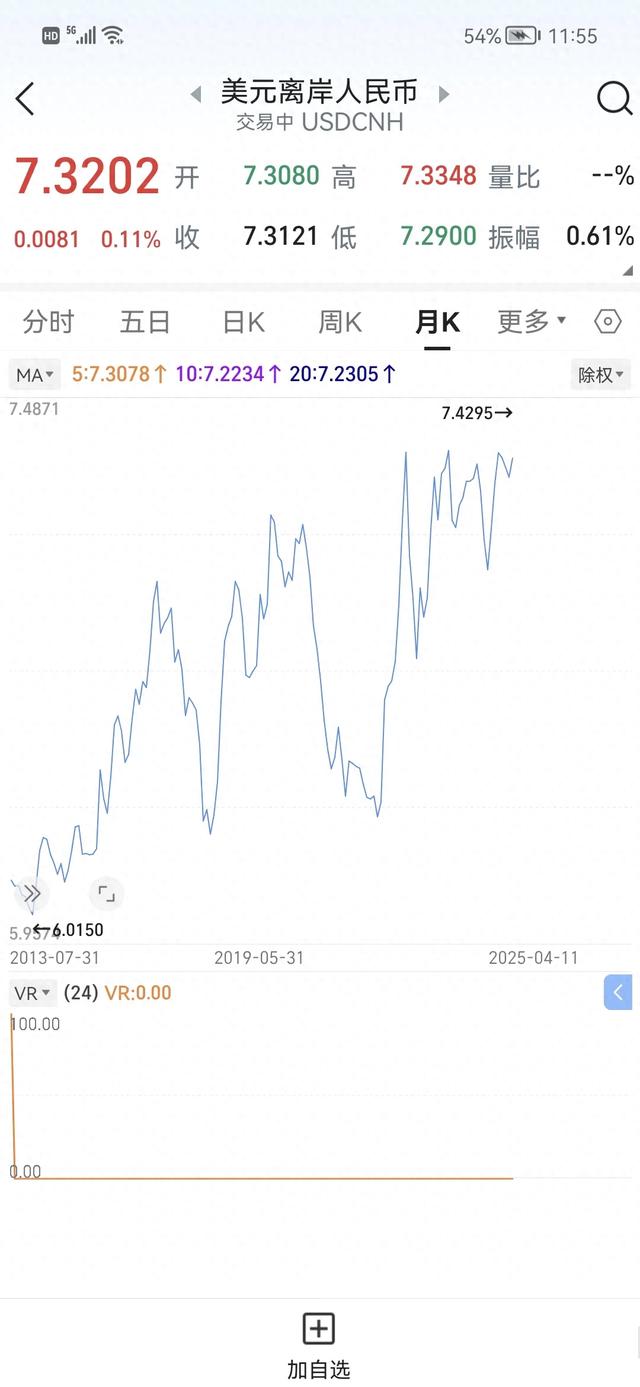Expand quote details via small corner triangle
The width and height of the screenshot is (640, 1387).
[627, 270]
